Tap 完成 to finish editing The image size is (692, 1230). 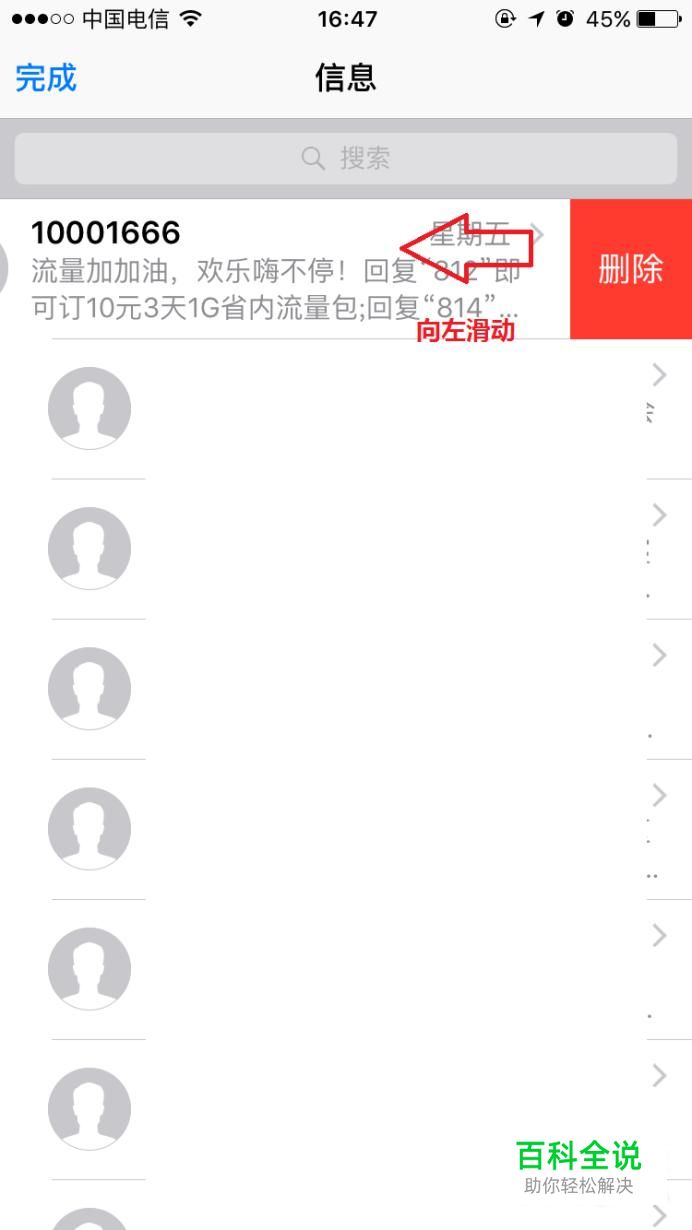tap(46, 78)
